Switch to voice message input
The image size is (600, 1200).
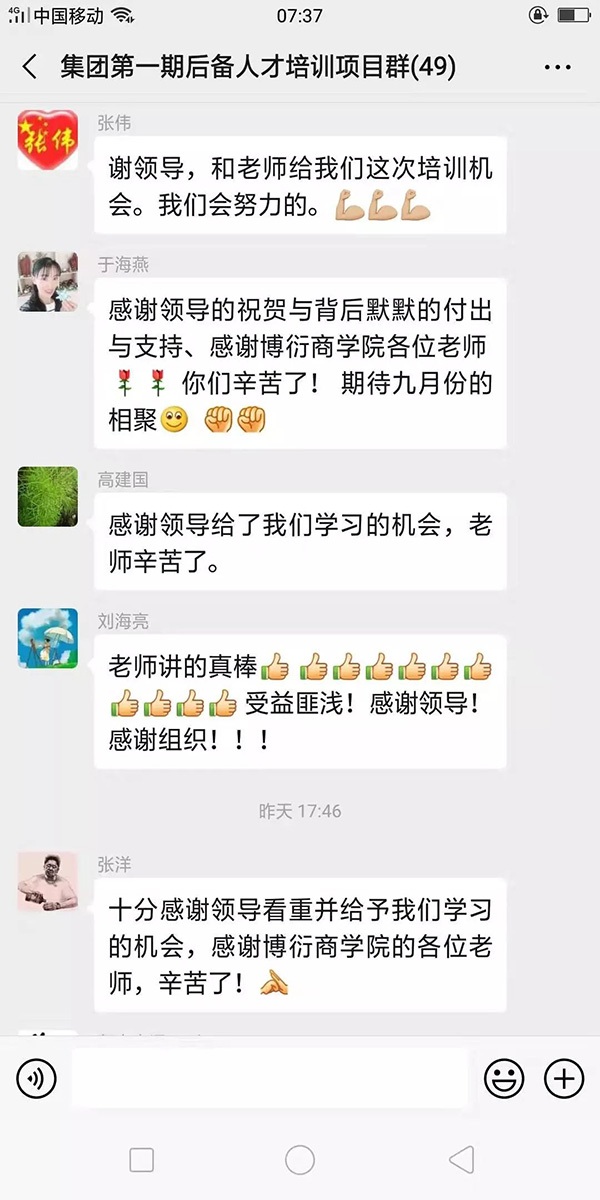click(x=37, y=1078)
